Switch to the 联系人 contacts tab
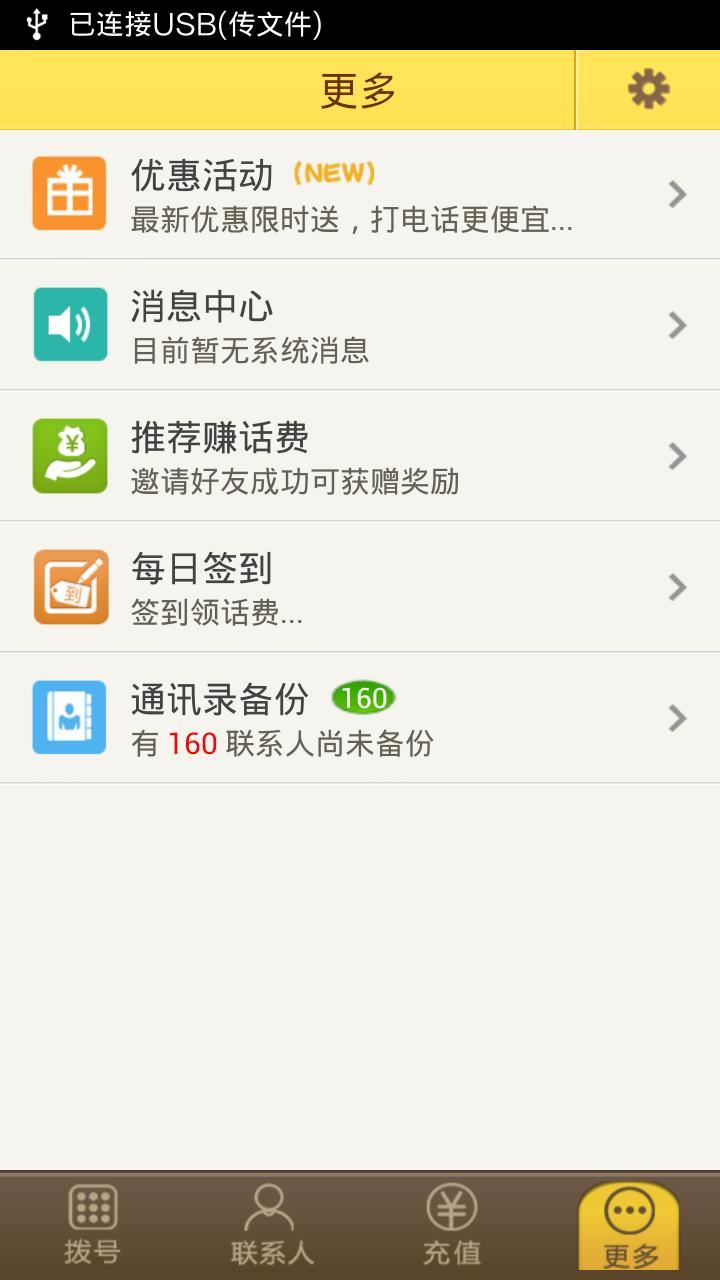The image size is (720, 1280). [x=271, y=1226]
